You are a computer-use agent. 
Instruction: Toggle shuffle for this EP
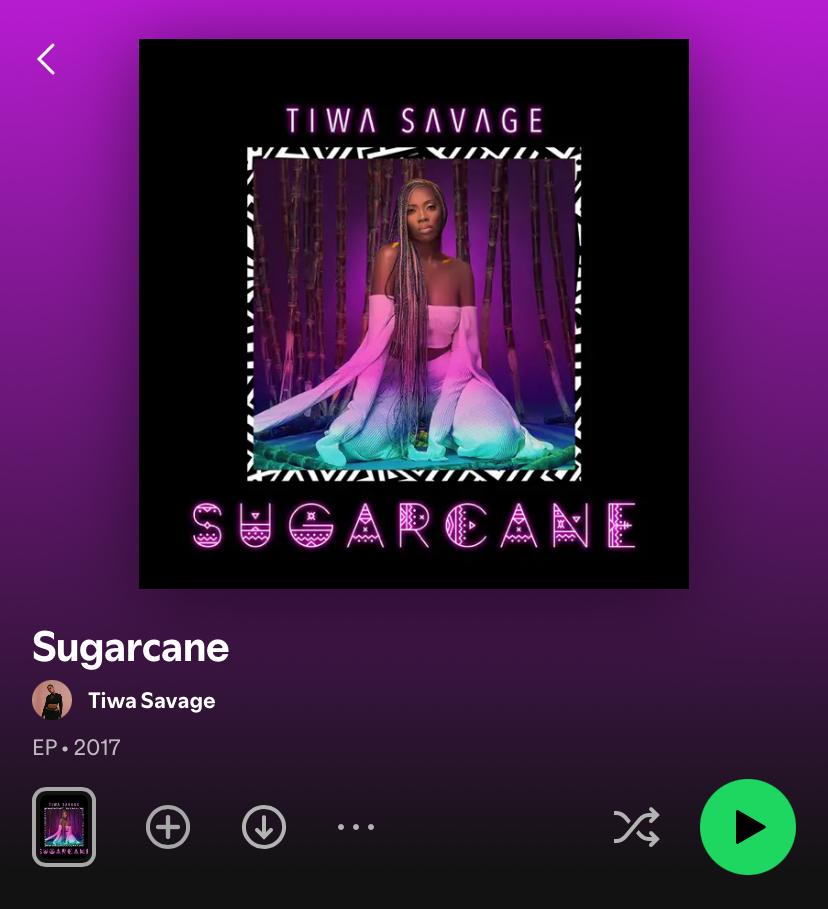pos(636,827)
